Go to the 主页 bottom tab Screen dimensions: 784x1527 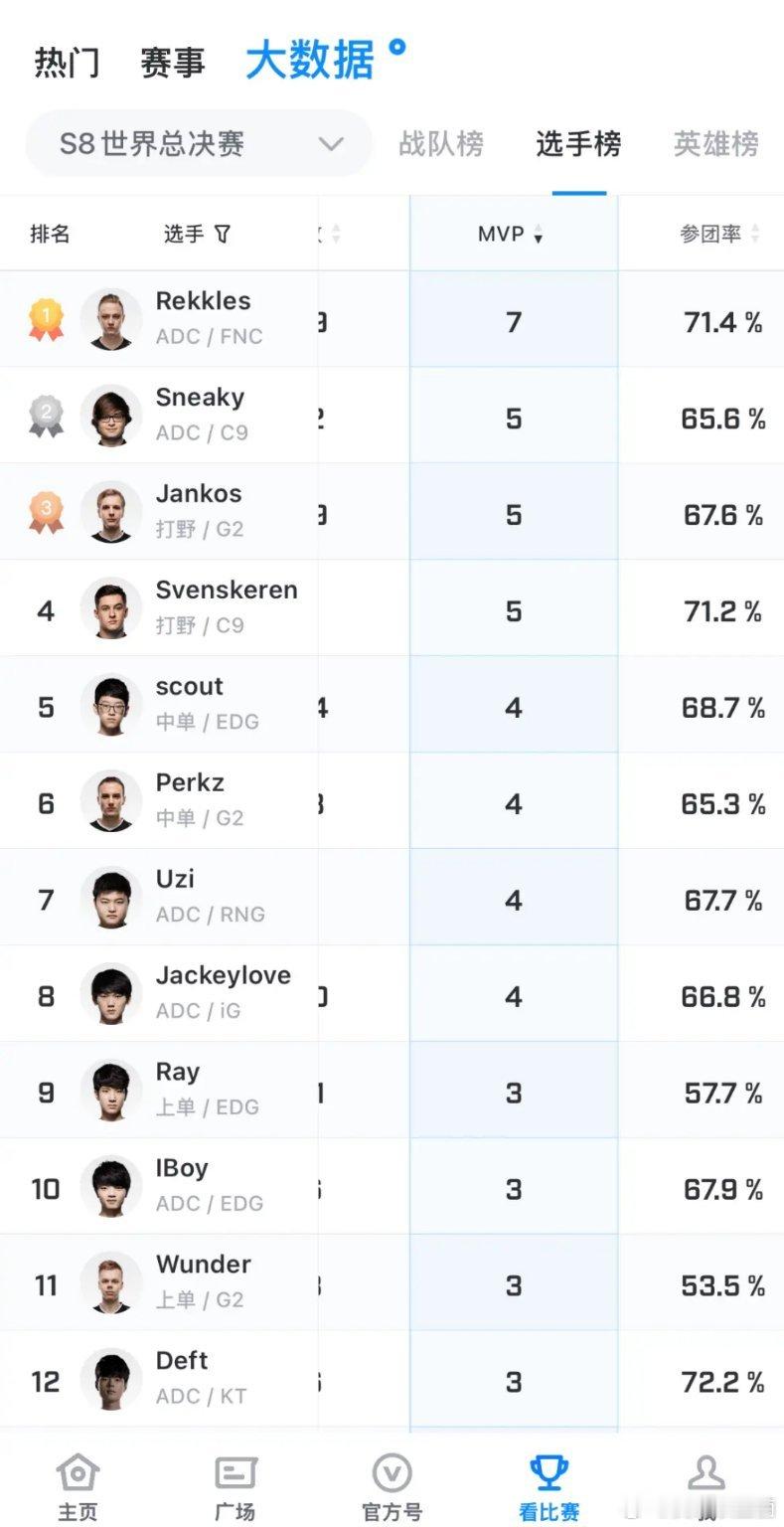(78, 1486)
